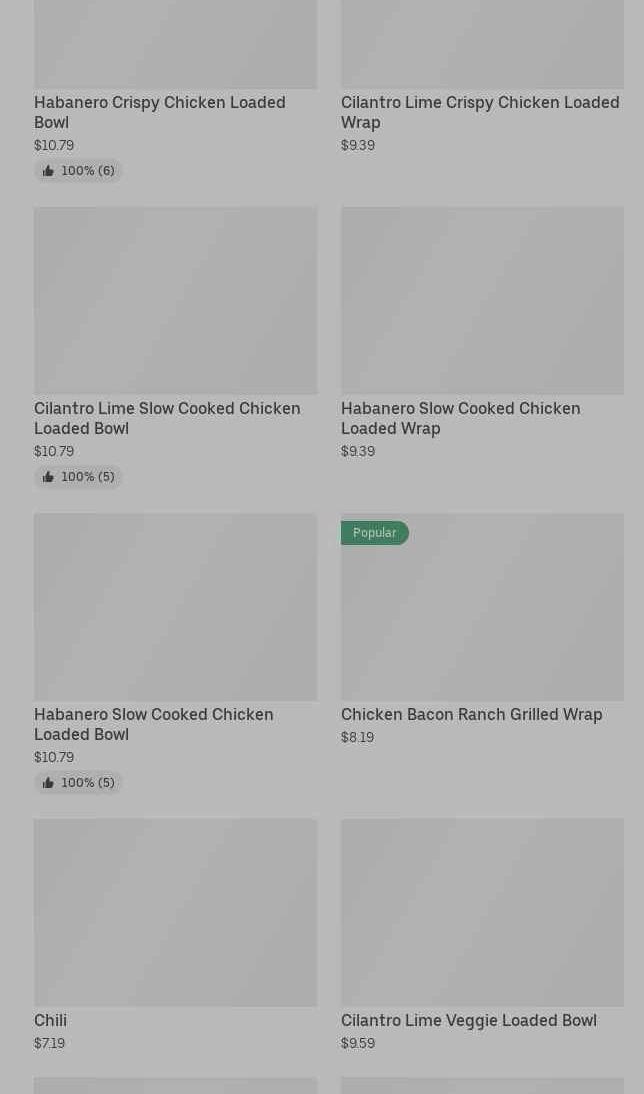View Habanero Slow Cooked Chicken Loaded Wrap
Viewport: 644px width, 1094px height.
tap(460, 417)
